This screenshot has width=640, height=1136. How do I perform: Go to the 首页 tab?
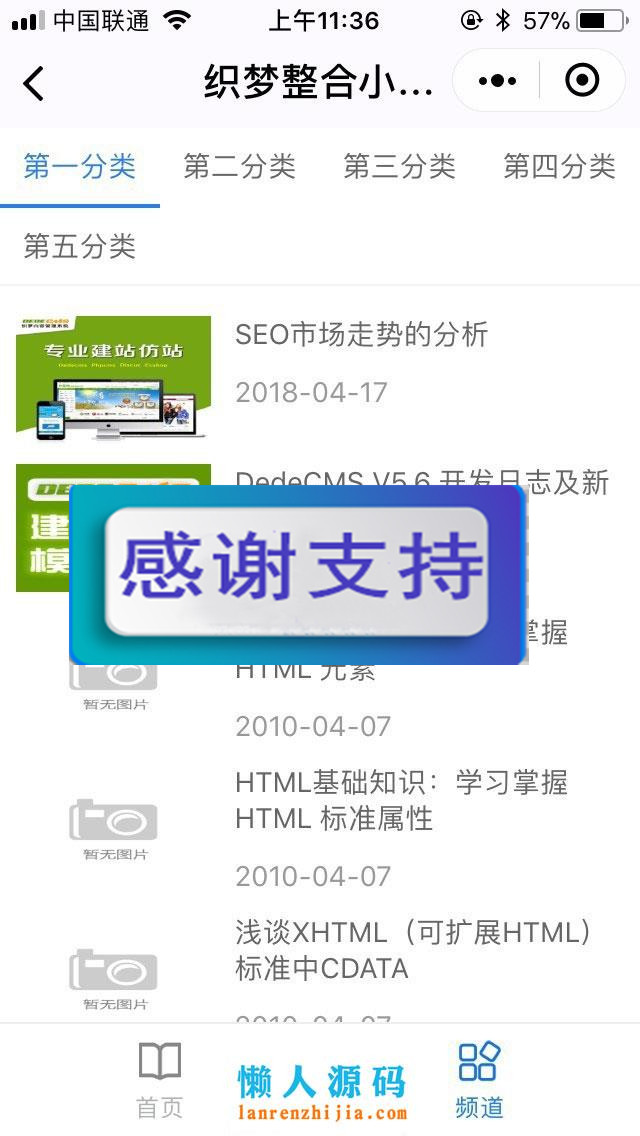tap(160, 1079)
